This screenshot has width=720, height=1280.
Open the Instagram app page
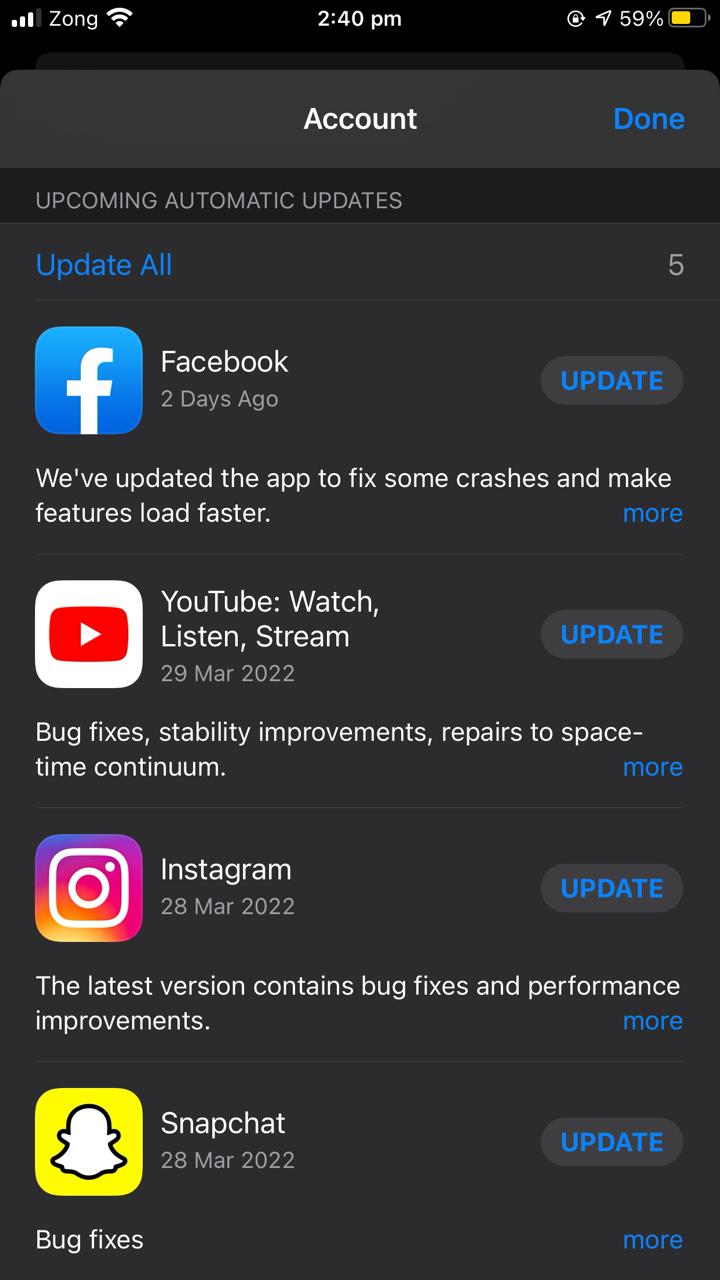[89, 888]
